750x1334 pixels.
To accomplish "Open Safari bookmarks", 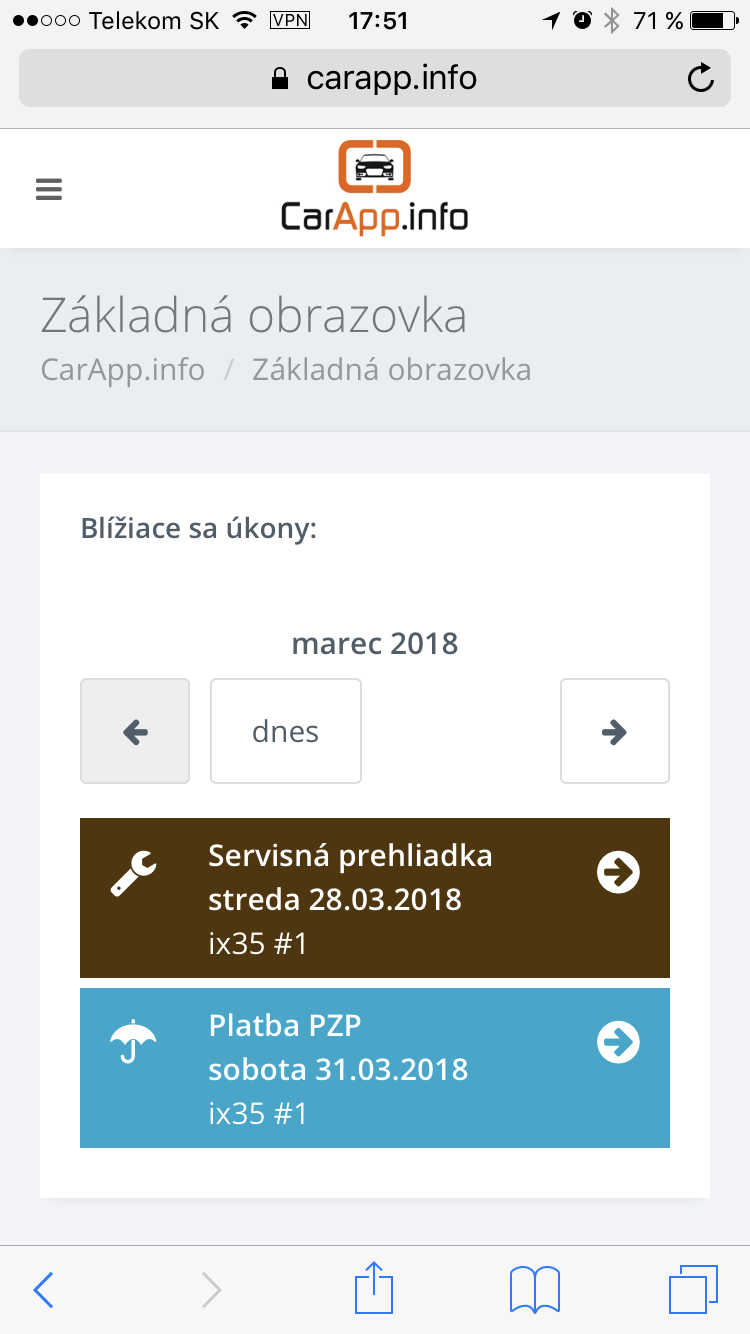I will pyautogui.click(x=535, y=1290).
